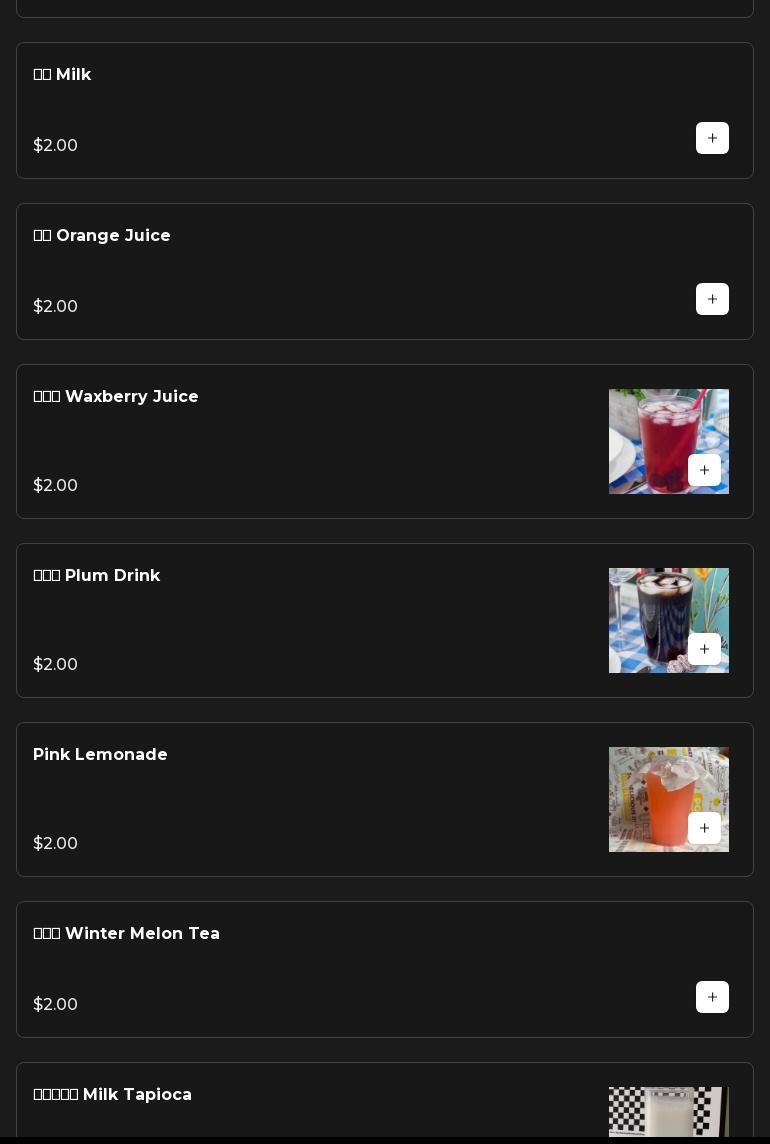Screen dimensions: 770x1144
Task: Add Plum Drink to the cart
Action: pos(704,649)
